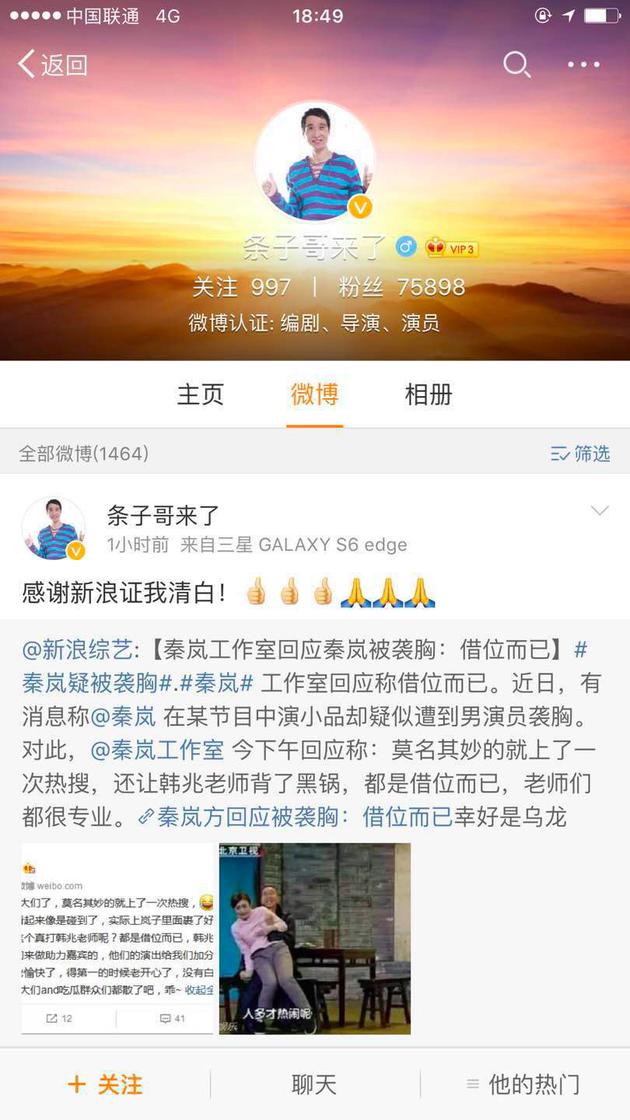
Task: Switch to the 相册 tab
Action: tap(429, 394)
